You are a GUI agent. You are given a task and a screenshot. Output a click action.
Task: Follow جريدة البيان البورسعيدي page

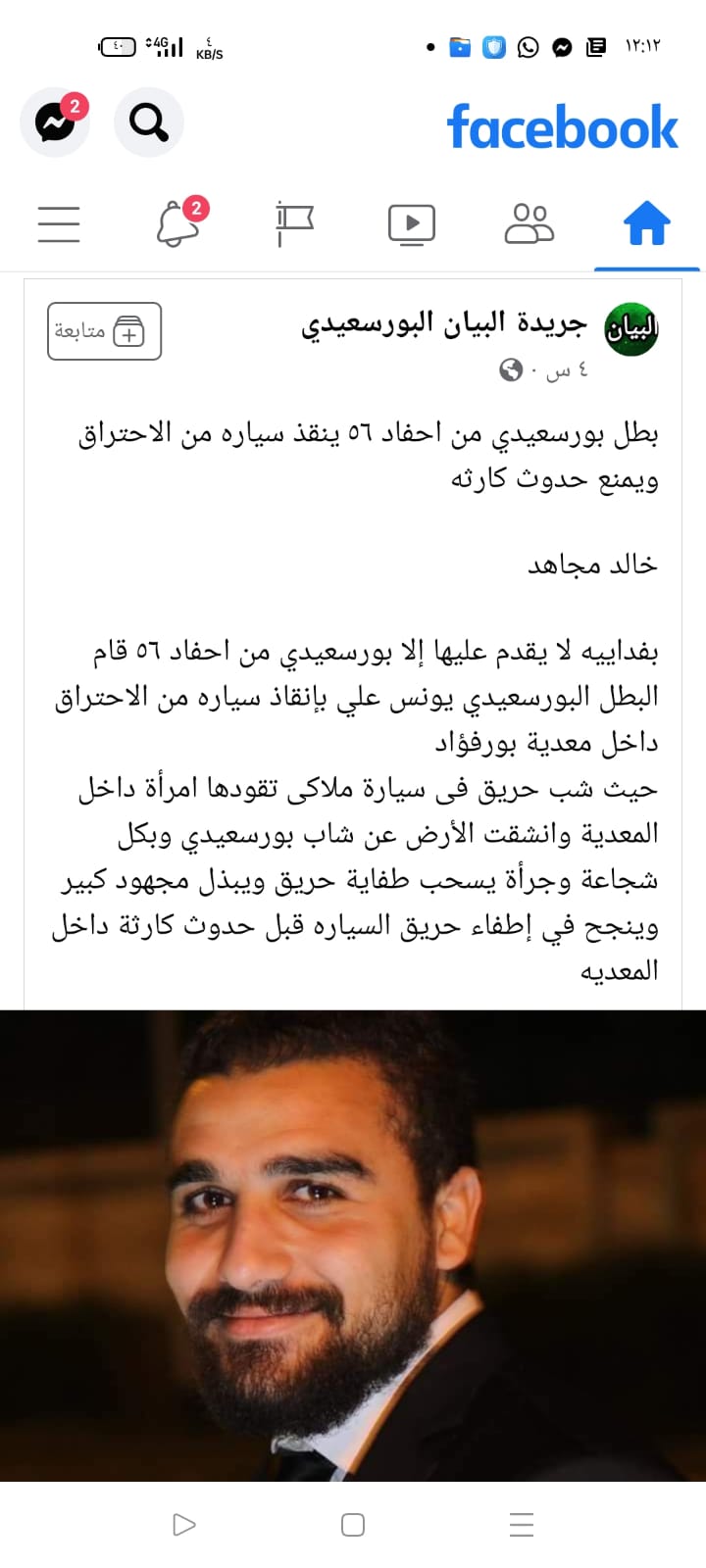click(x=104, y=331)
